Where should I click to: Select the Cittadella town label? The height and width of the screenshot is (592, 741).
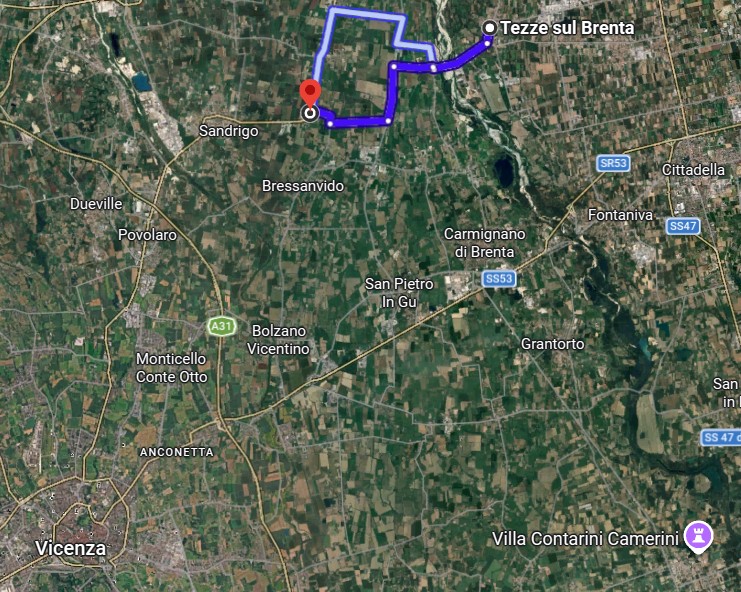693,170
